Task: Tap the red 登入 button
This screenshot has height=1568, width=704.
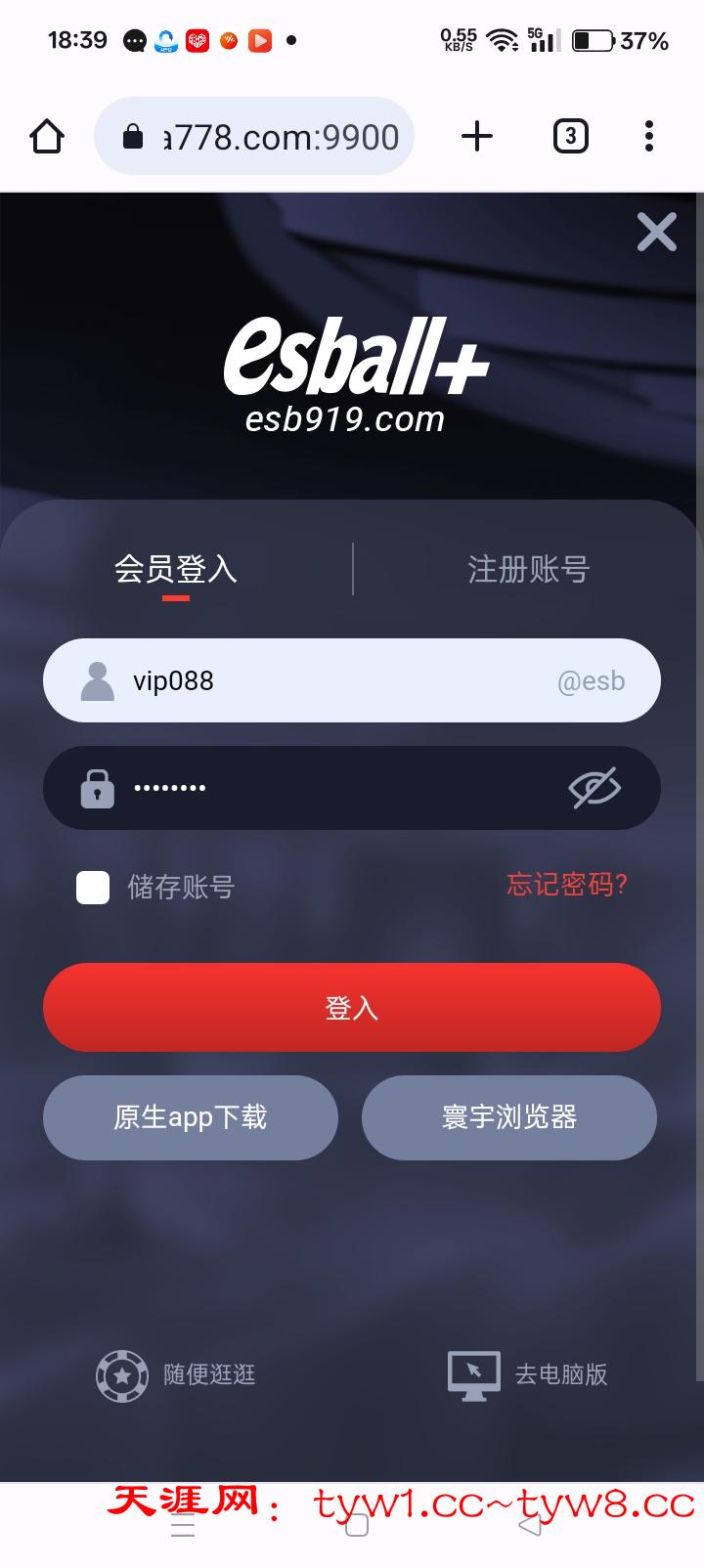Action: click(x=352, y=1007)
